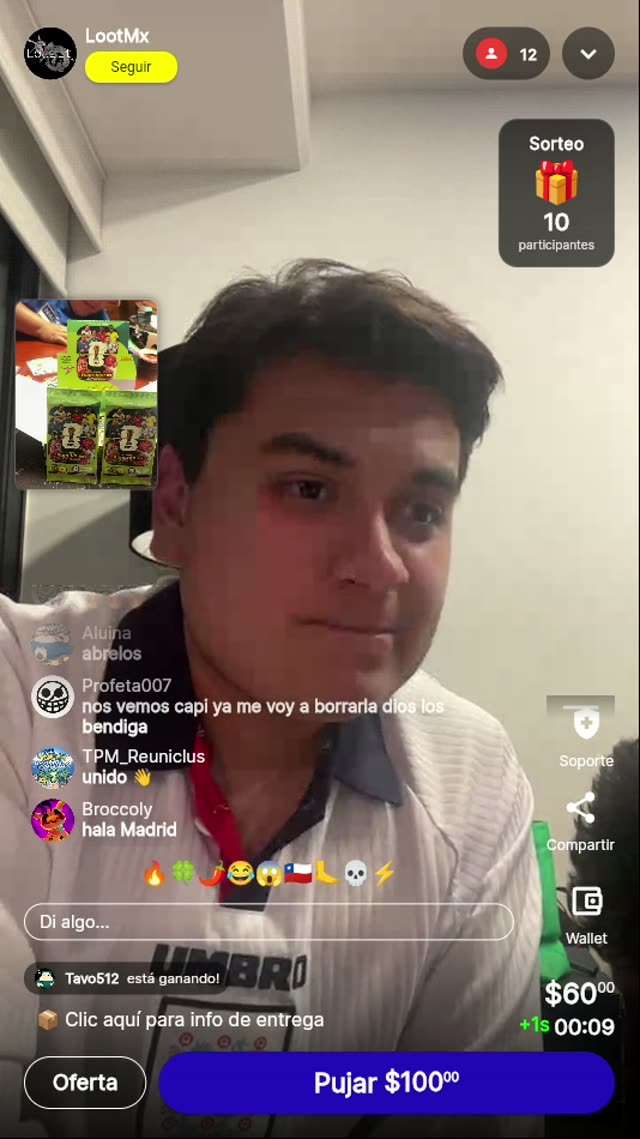Make a custom offer with Oferta
The height and width of the screenshot is (1139, 640).
pyautogui.click(x=85, y=1082)
